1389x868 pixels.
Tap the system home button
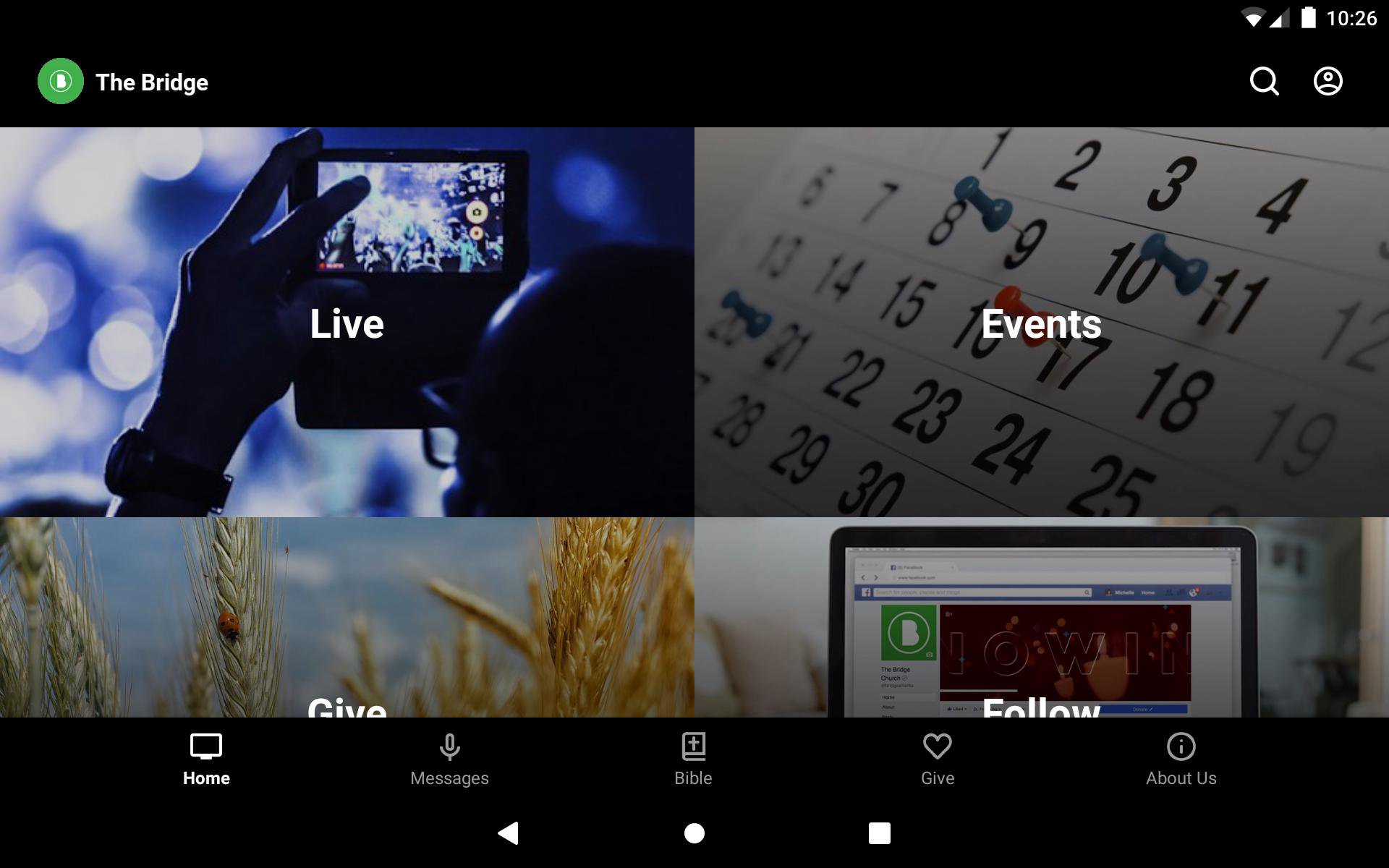(694, 833)
